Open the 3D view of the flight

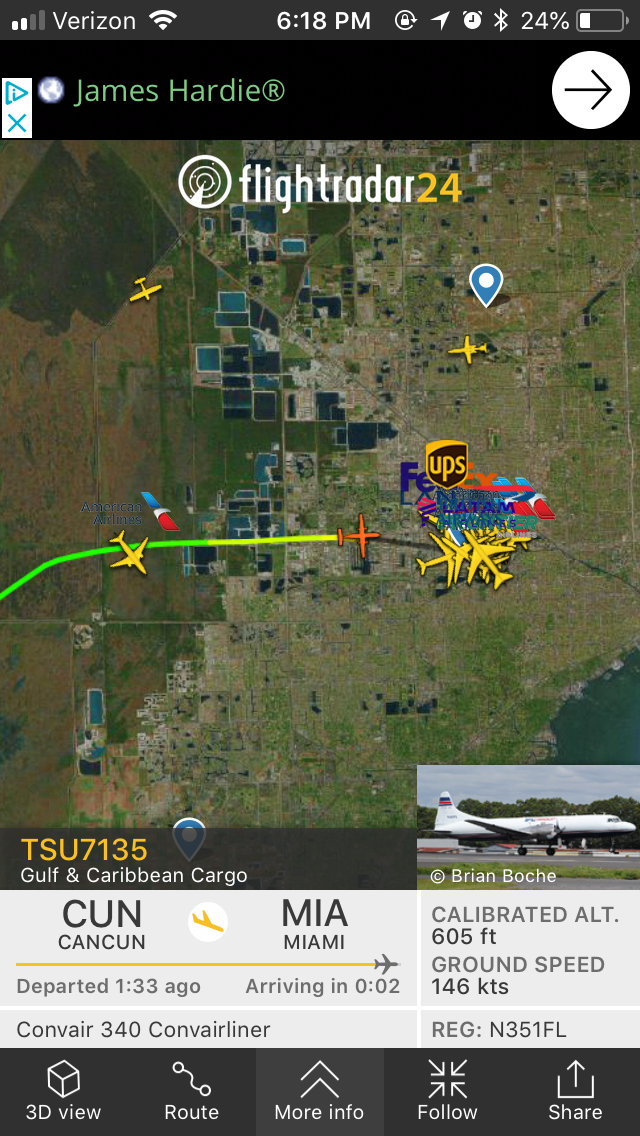tap(64, 1092)
